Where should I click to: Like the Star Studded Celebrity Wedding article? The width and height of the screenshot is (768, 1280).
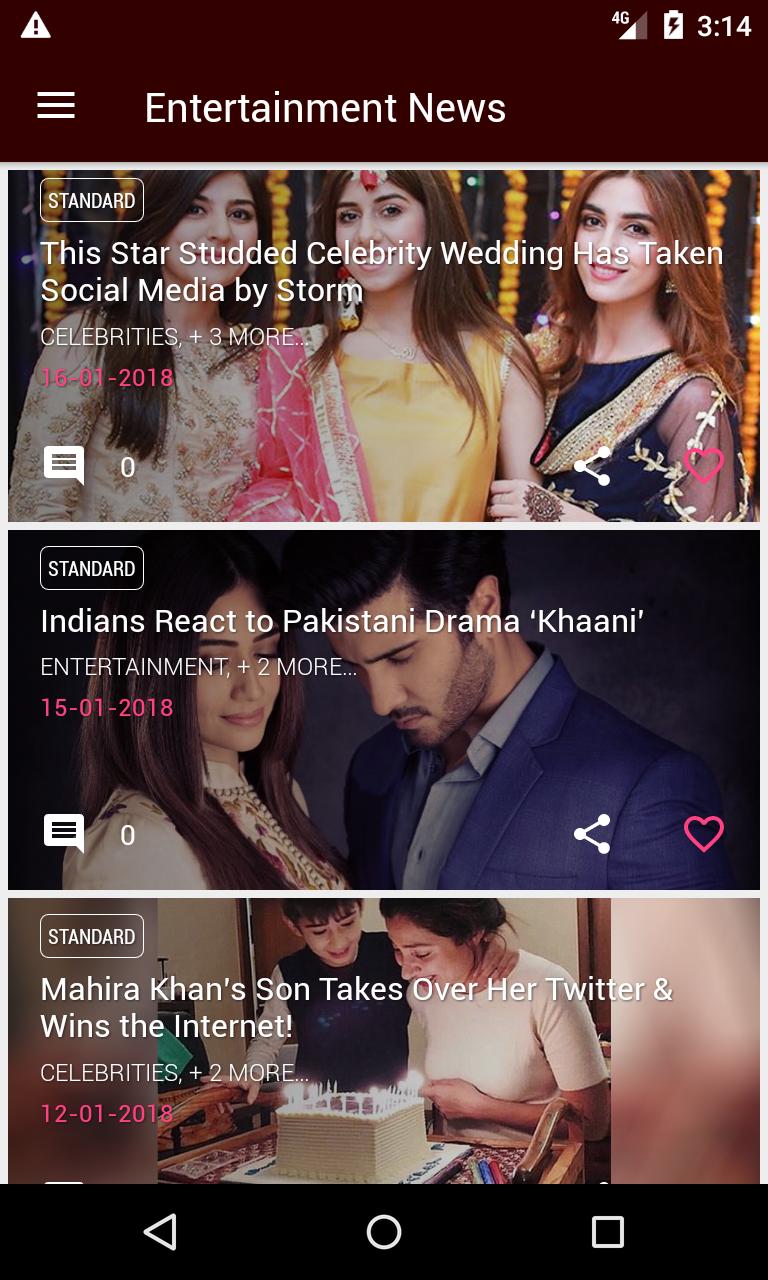click(703, 466)
